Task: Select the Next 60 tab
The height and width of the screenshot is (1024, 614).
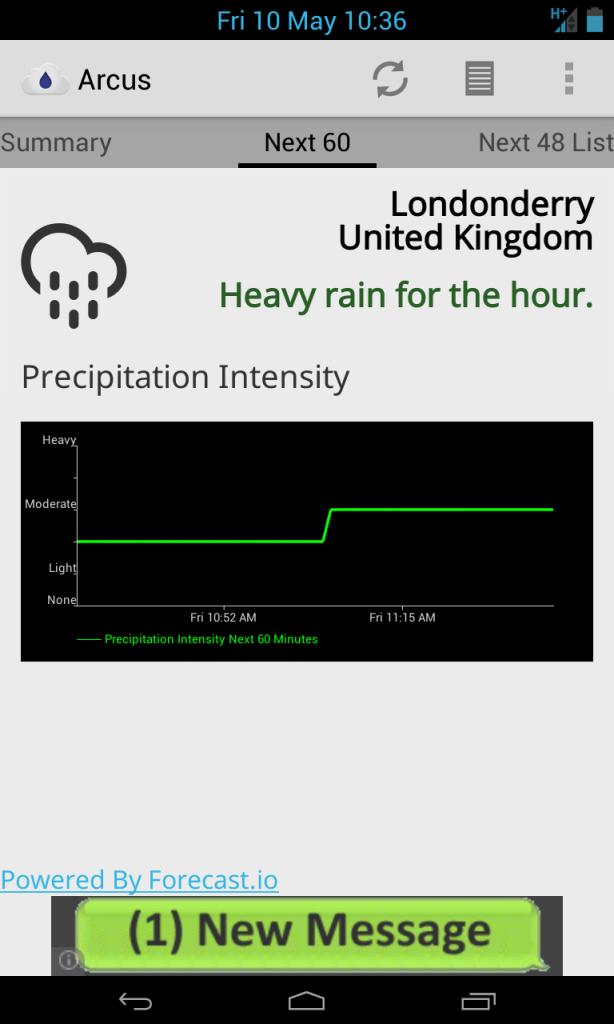Action: coord(307,143)
